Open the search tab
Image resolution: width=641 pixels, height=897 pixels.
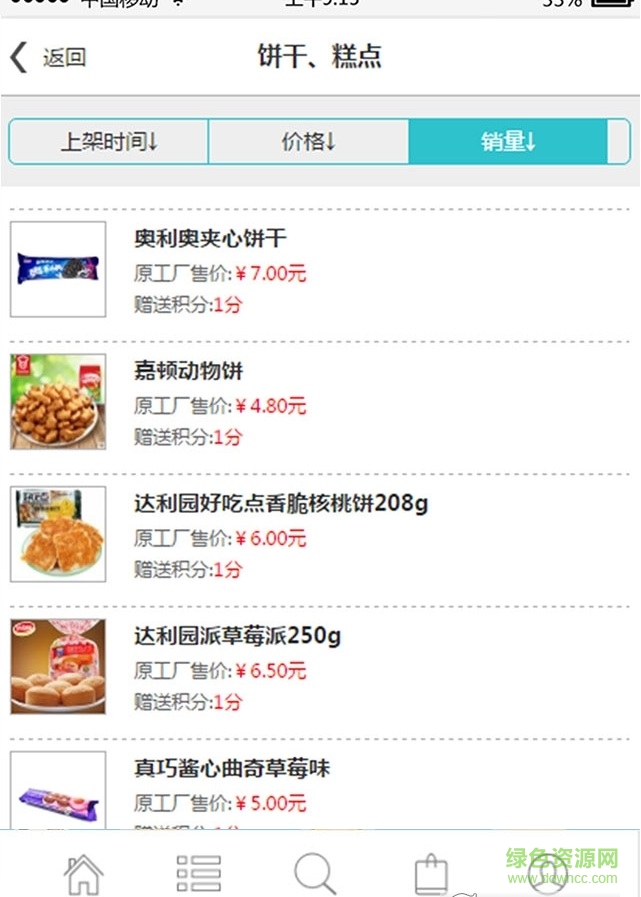click(x=315, y=874)
